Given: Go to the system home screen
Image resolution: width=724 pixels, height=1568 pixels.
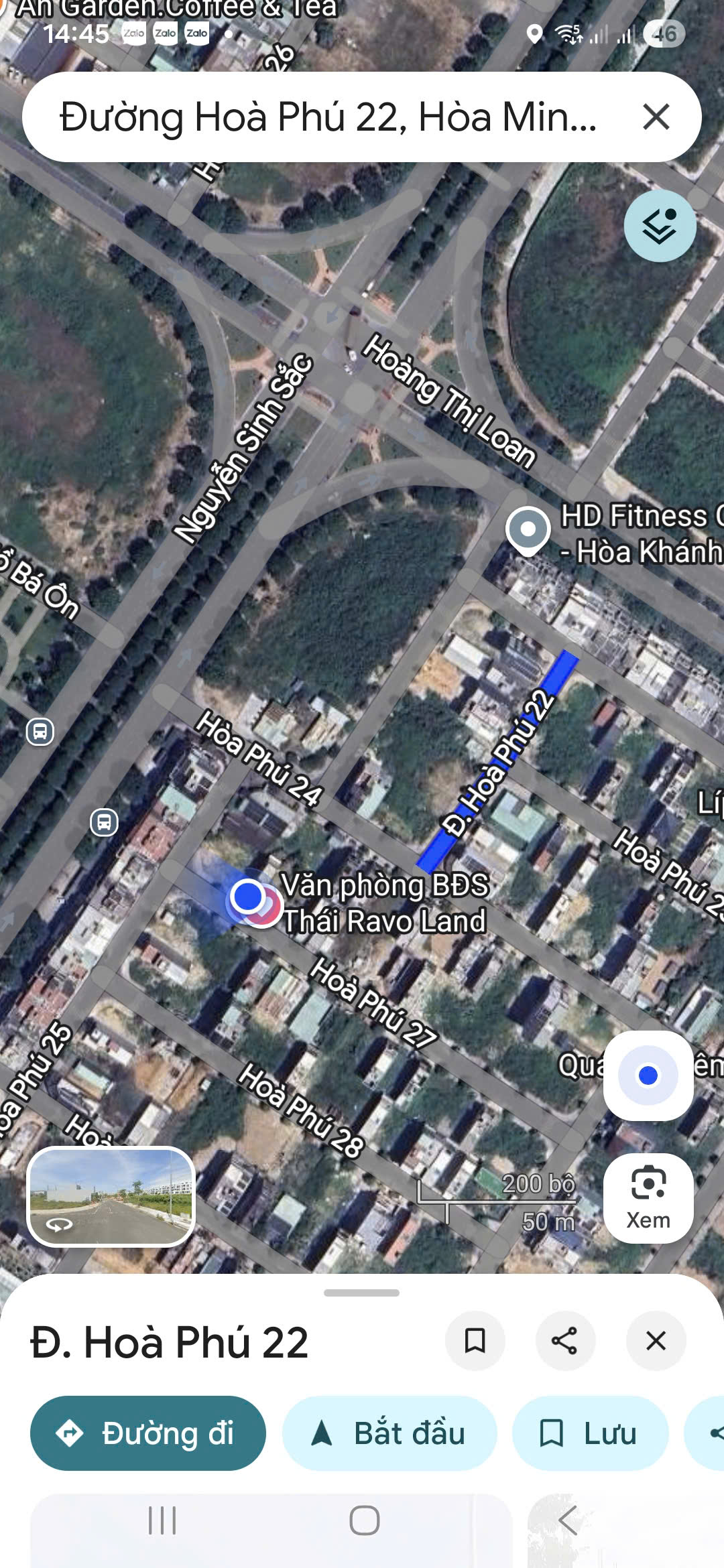Looking at the screenshot, I should tap(364, 1520).
